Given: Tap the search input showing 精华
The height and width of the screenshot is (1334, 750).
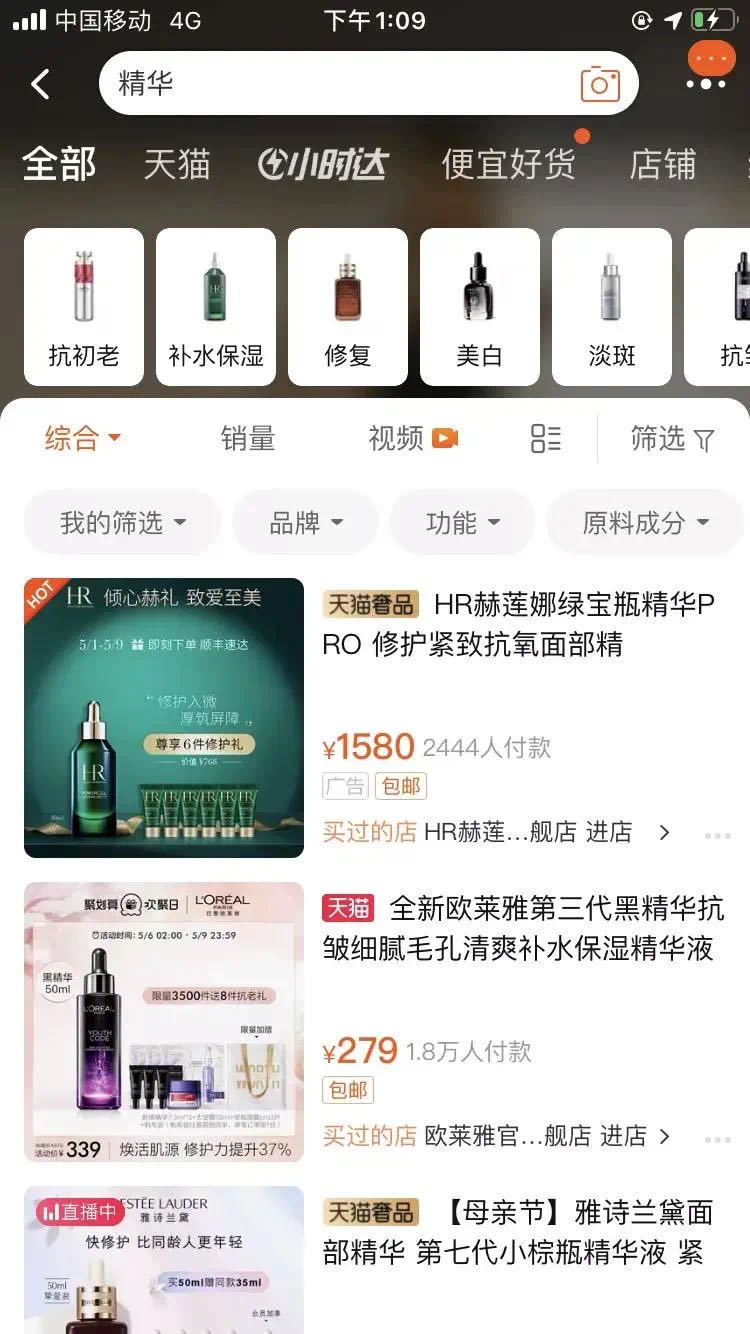Looking at the screenshot, I should click(x=300, y=86).
